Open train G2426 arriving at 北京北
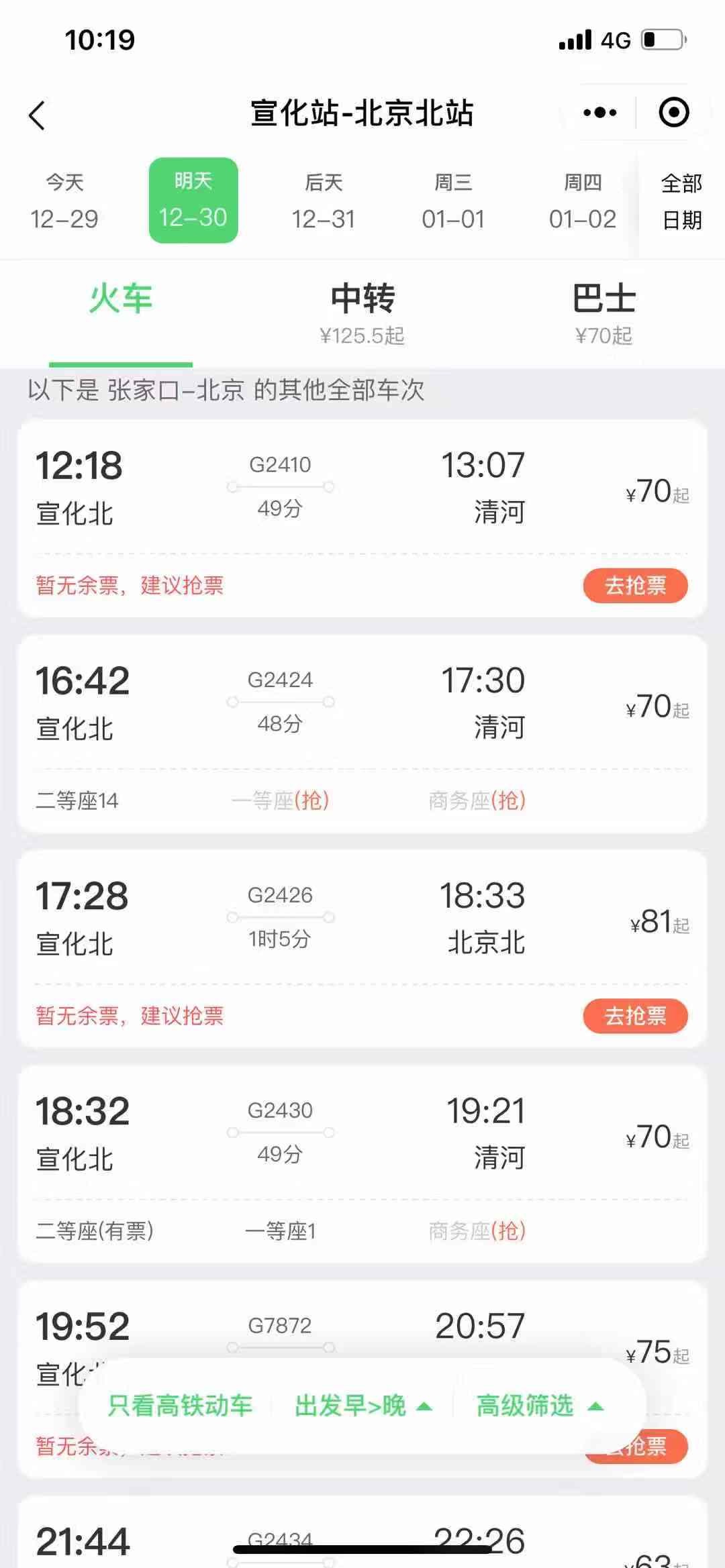Viewport: 725px width, 1568px height. tap(362, 919)
